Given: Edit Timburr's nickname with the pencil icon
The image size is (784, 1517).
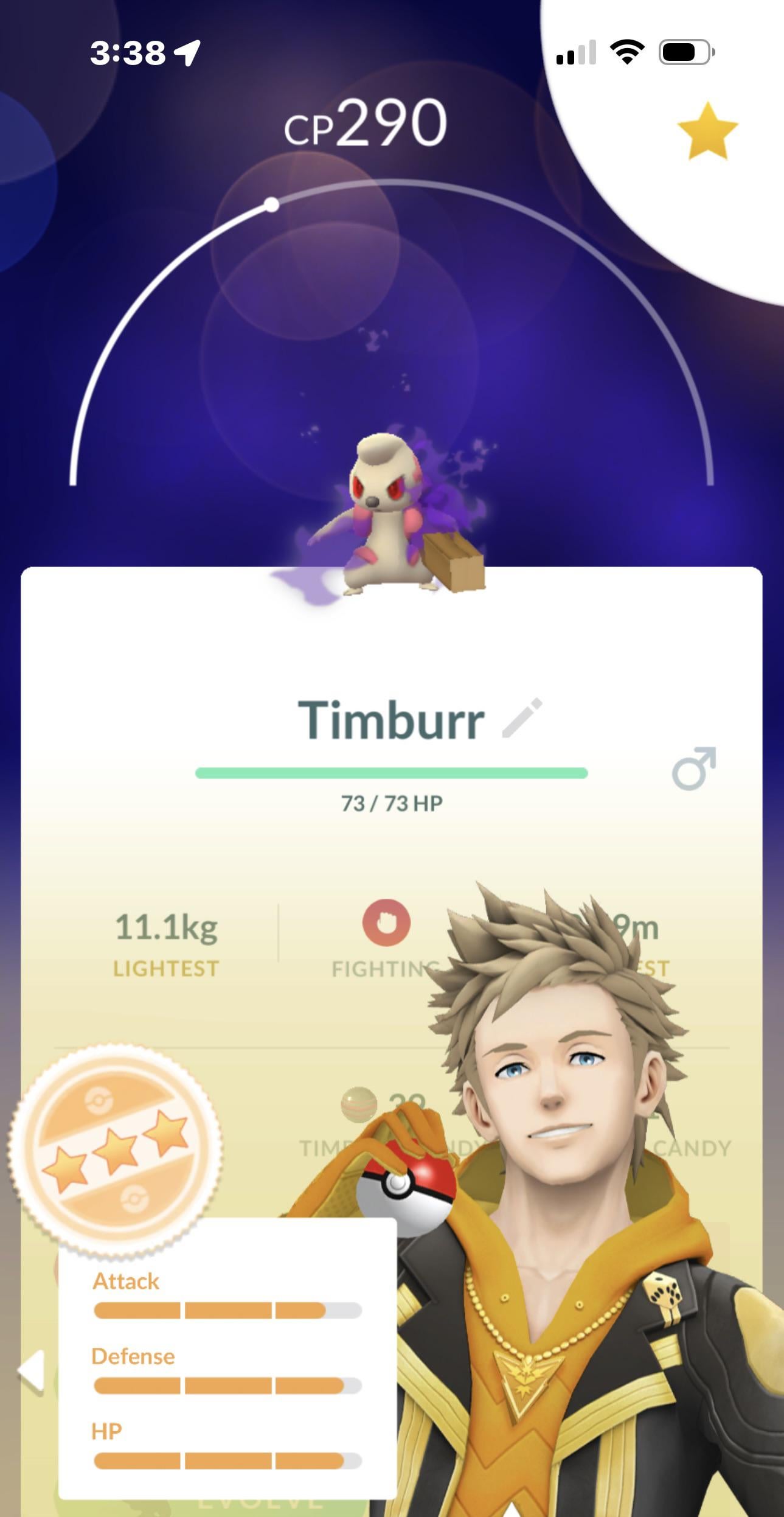Looking at the screenshot, I should [522, 718].
